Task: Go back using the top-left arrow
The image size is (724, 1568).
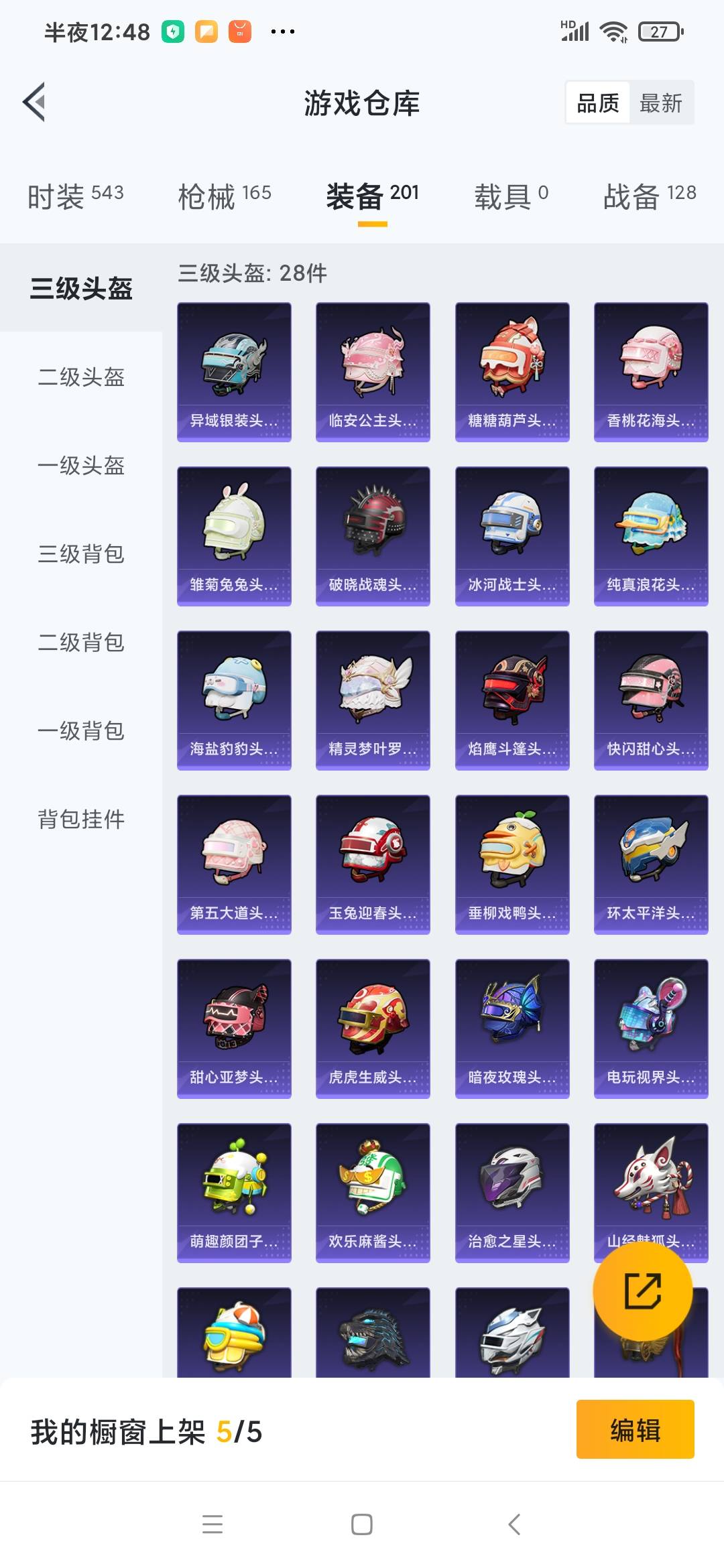Action: [x=34, y=103]
